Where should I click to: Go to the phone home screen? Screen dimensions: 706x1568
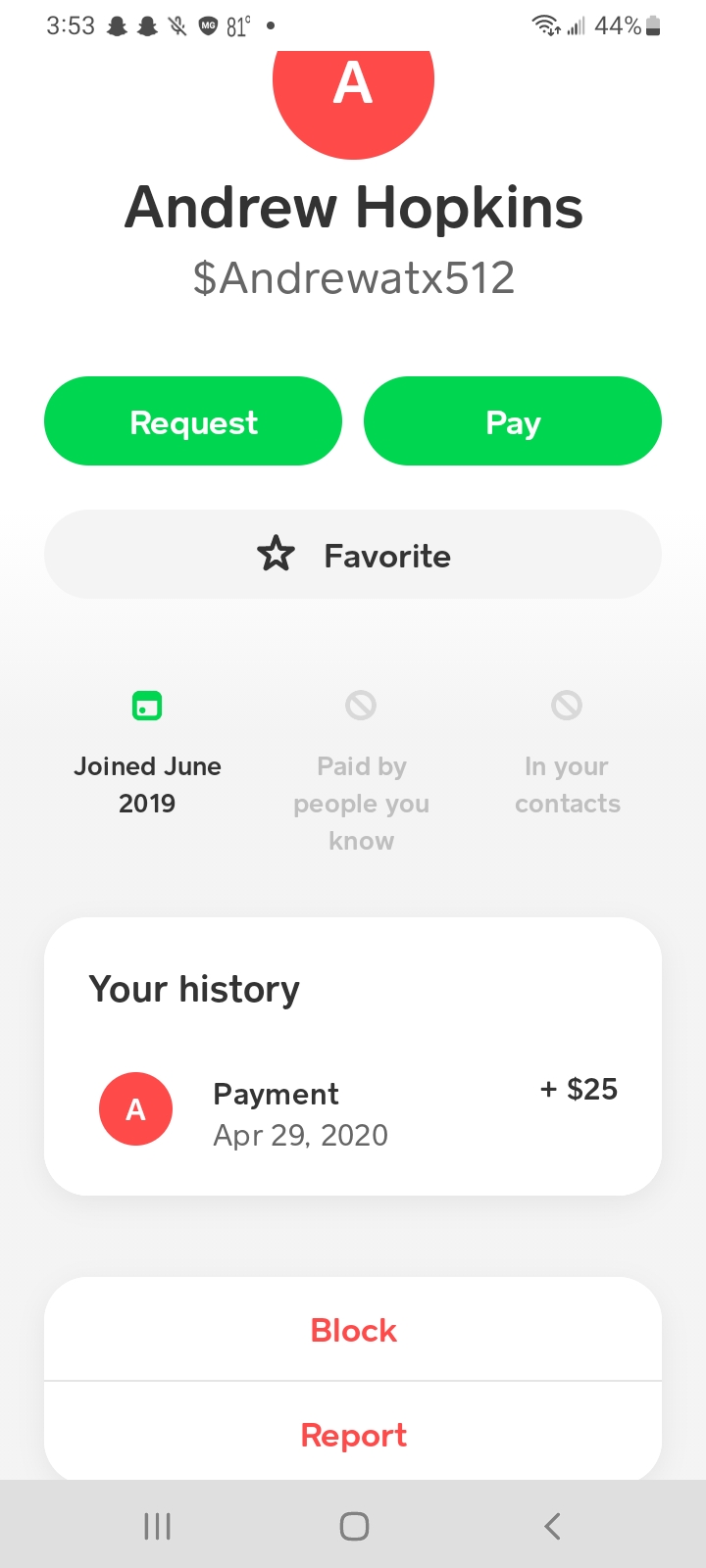[x=354, y=1526]
